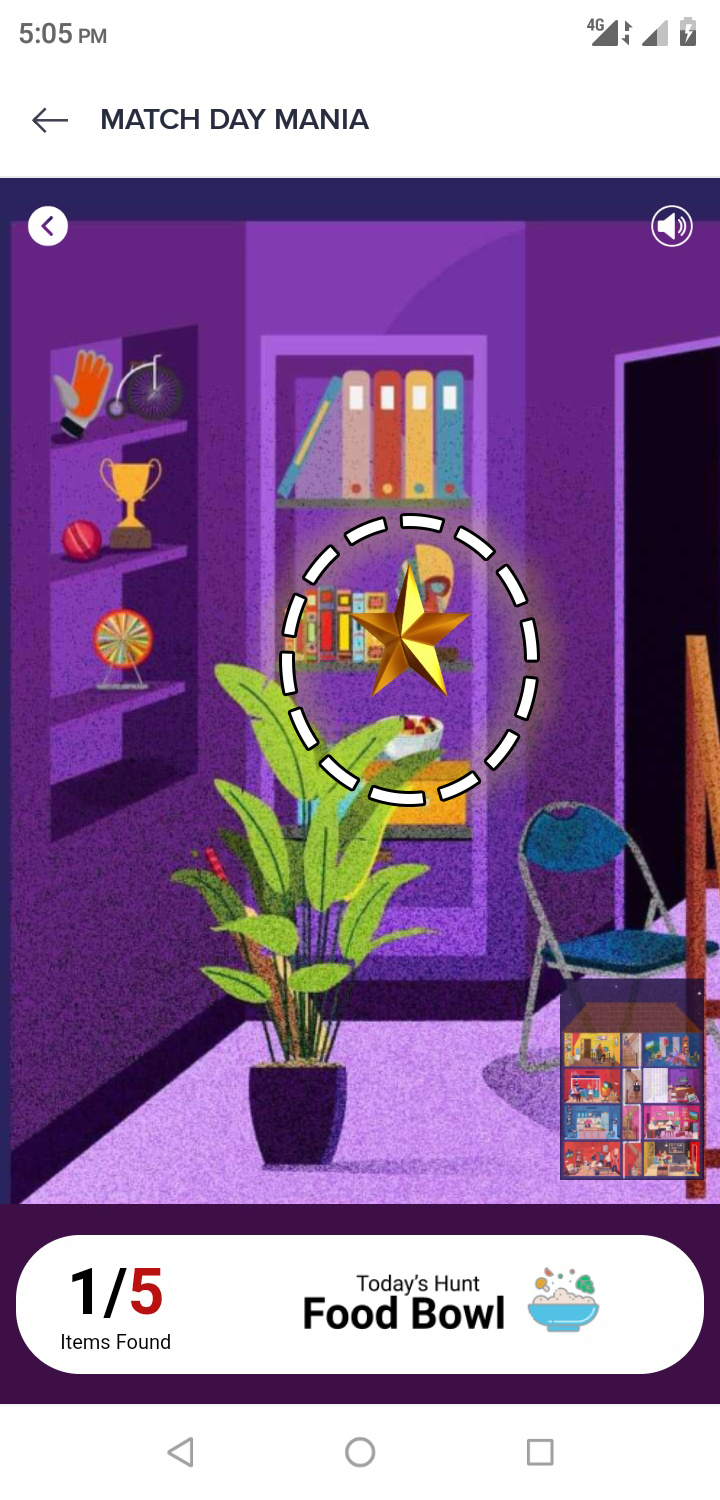The height and width of the screenshot is (1500, 720).
Task: Mute the game sound
Action: [672, 226]
